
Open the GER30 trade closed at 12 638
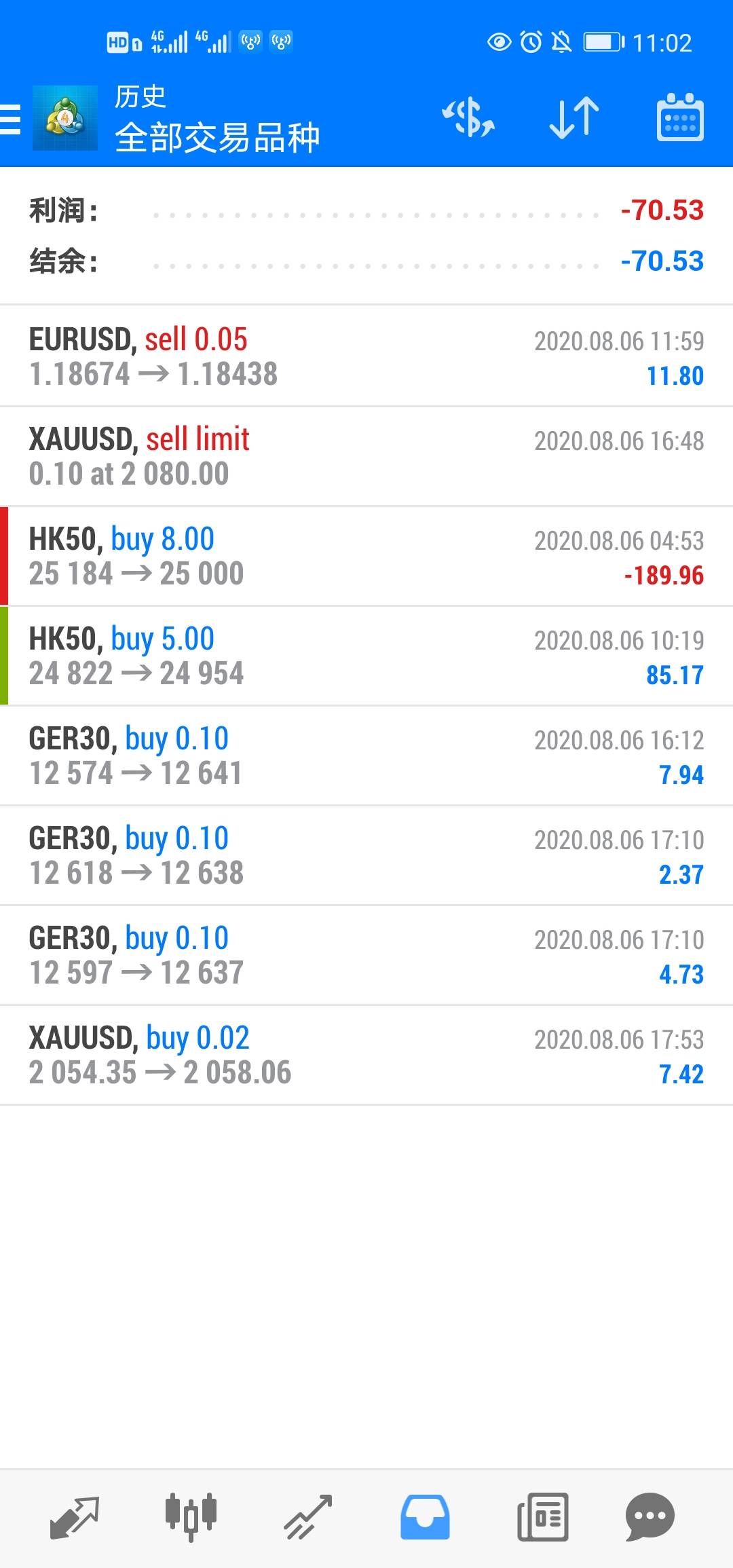coord(366,855)
